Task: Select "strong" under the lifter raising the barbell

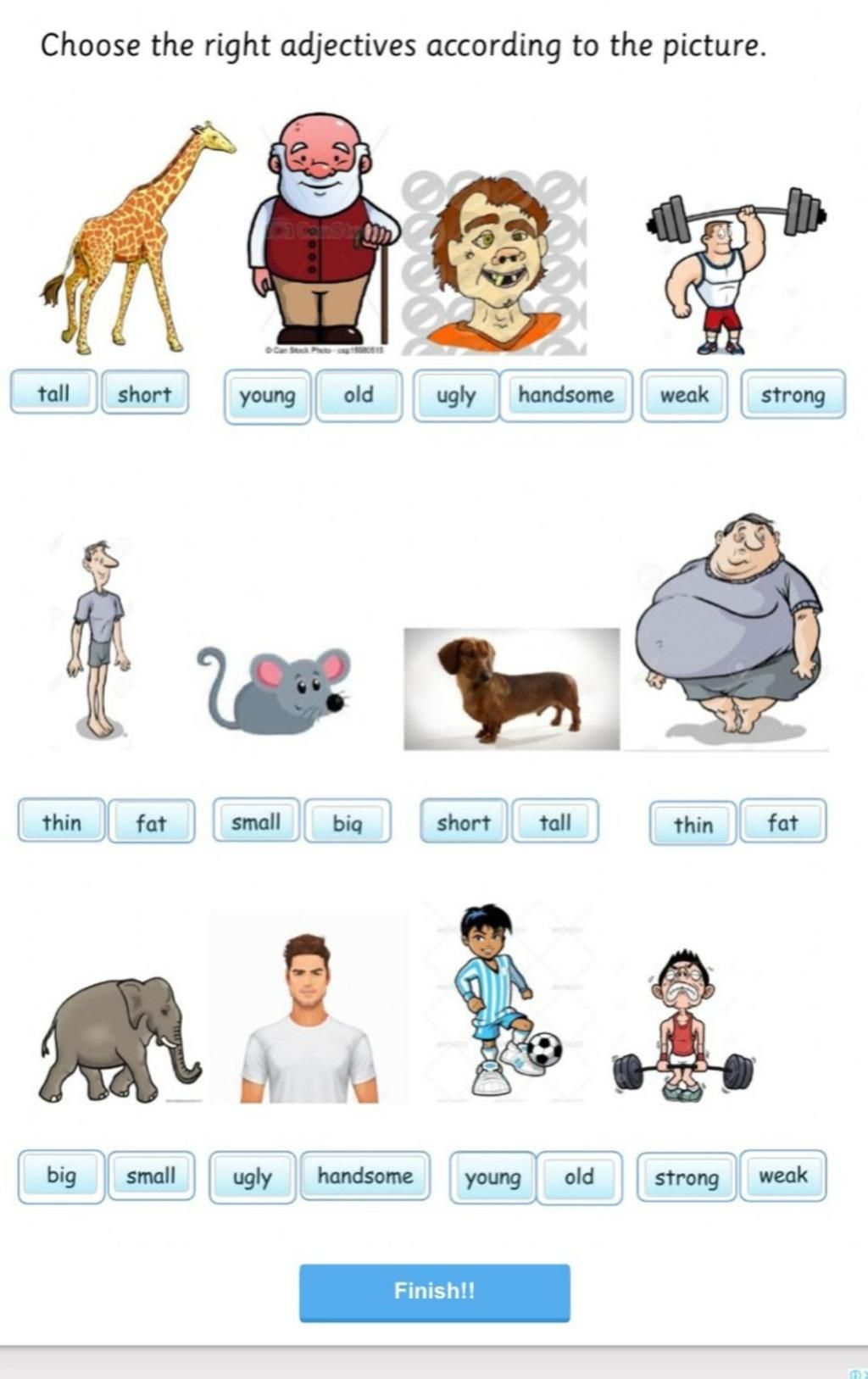Action: pyautogui.click(x=793, y=395)
